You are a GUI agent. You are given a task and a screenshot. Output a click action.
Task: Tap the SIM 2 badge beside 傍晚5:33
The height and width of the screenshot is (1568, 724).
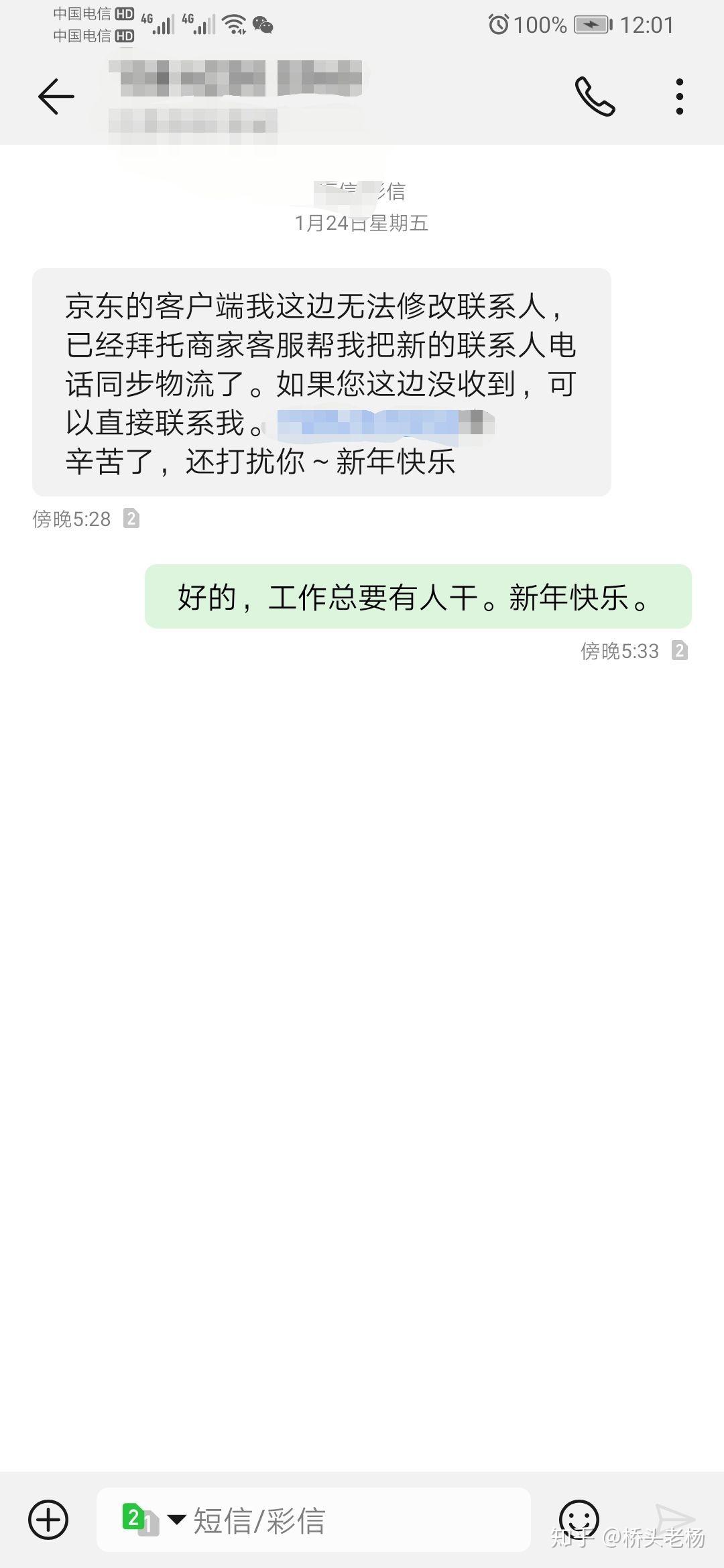(680, 651)
